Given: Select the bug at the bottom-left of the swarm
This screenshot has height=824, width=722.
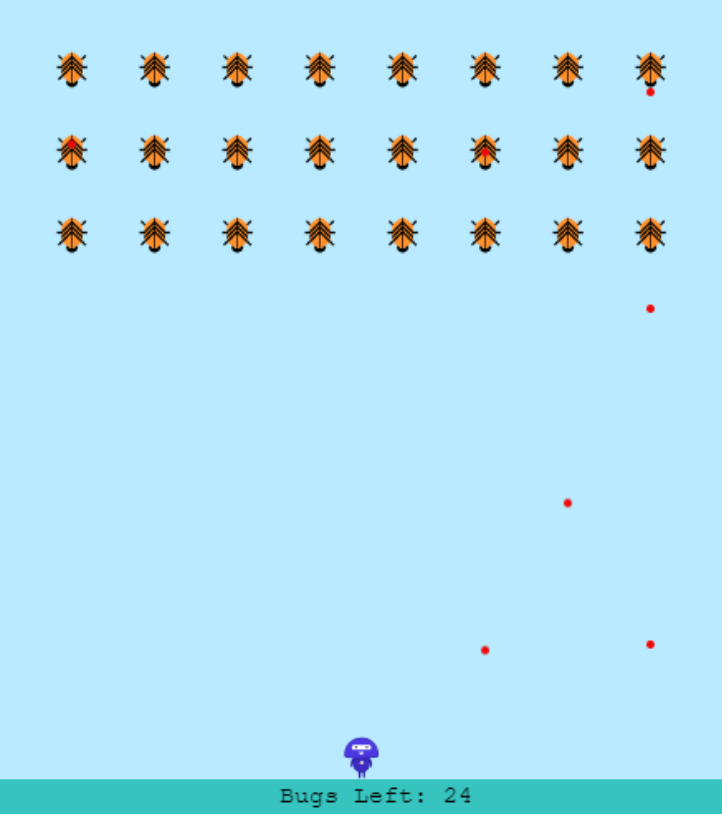Looking at the screenshot, I should [72, 233].
